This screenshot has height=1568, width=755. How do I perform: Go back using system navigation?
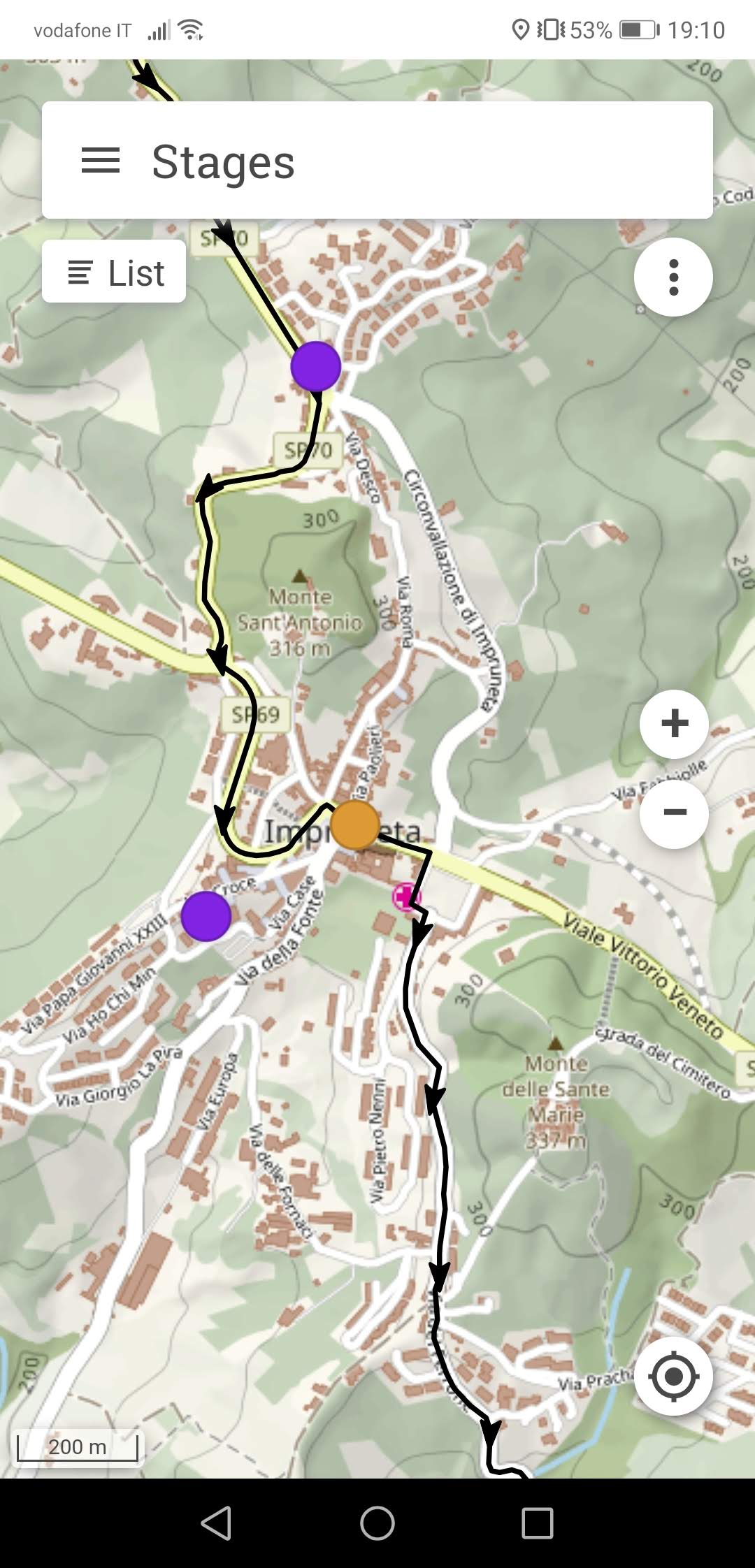click(216, 1523)
